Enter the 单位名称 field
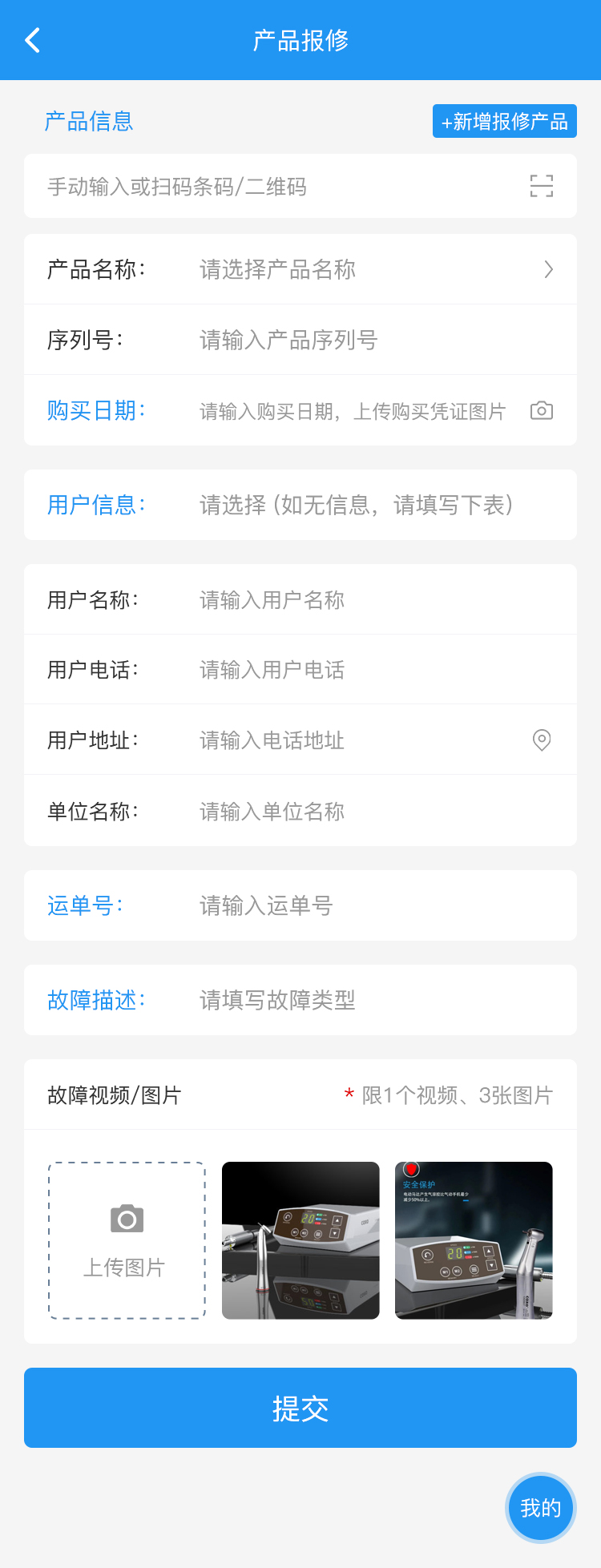The image size is (601, 1568). pyautogui.click(x=369, y=811)
